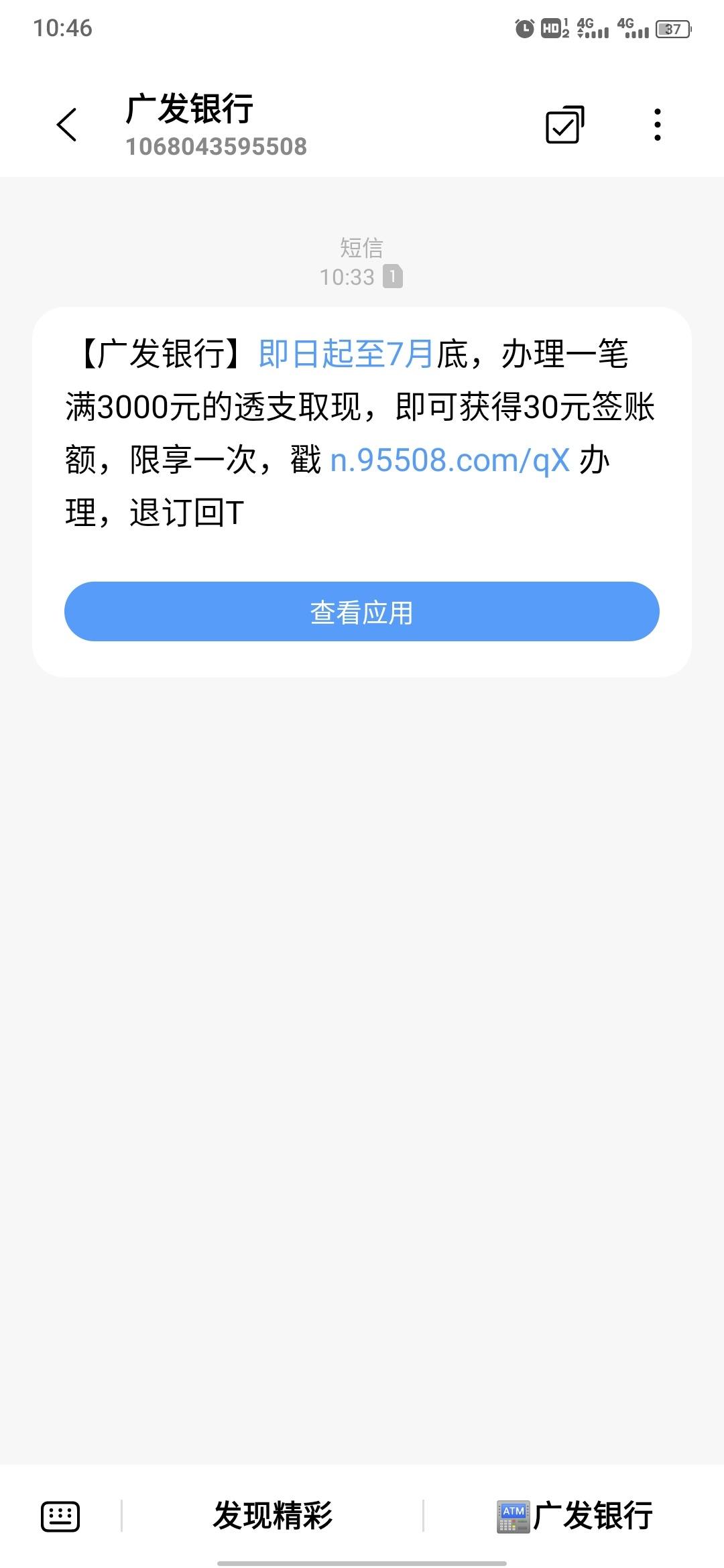Image resolution: width=724 pixels, height=1568 pixels.
Task: Switch to keyboard input icon
Action: tap(60, 1516)
